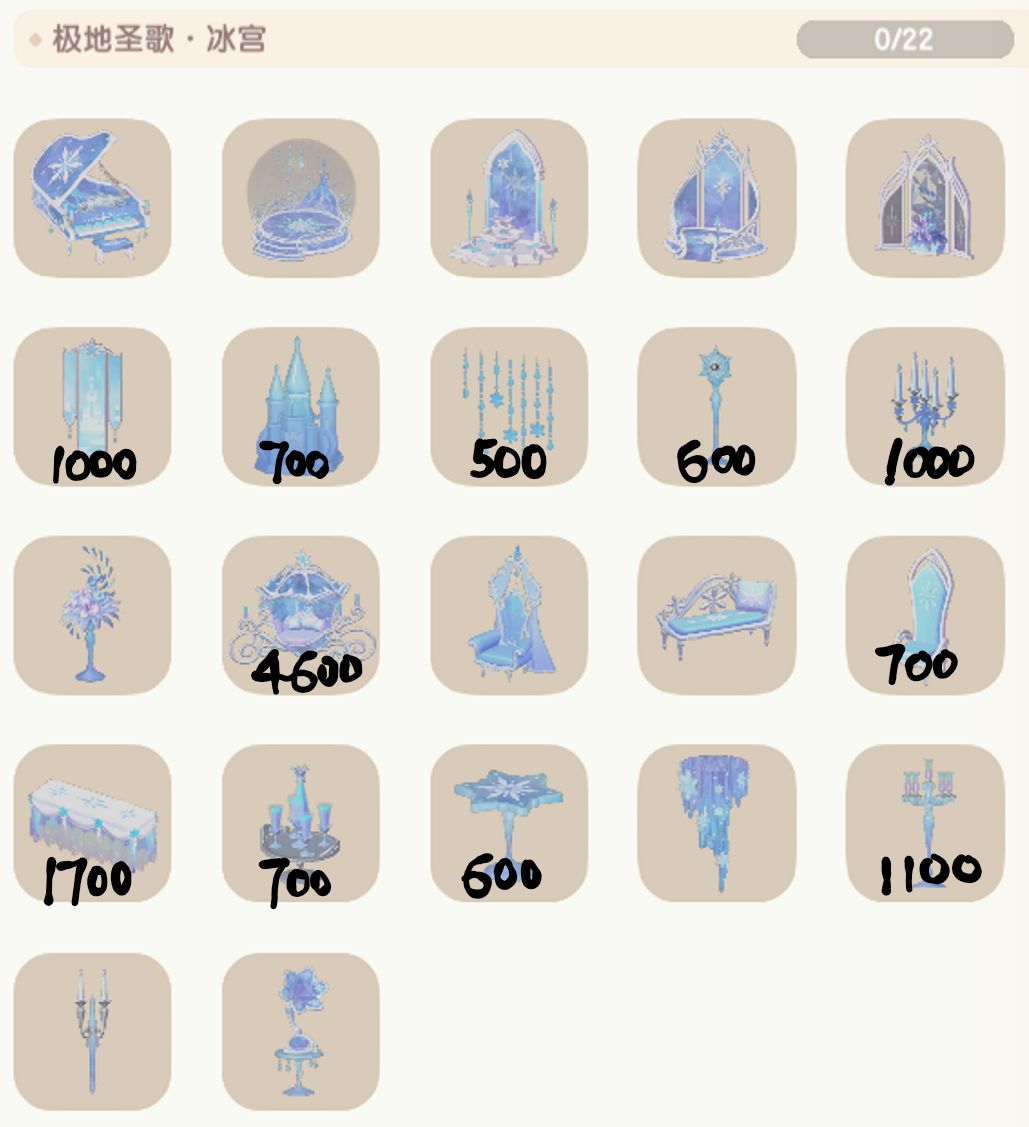
Task: Select the 500-cost hanging bead curtain
Action: [x=509, y=406]
